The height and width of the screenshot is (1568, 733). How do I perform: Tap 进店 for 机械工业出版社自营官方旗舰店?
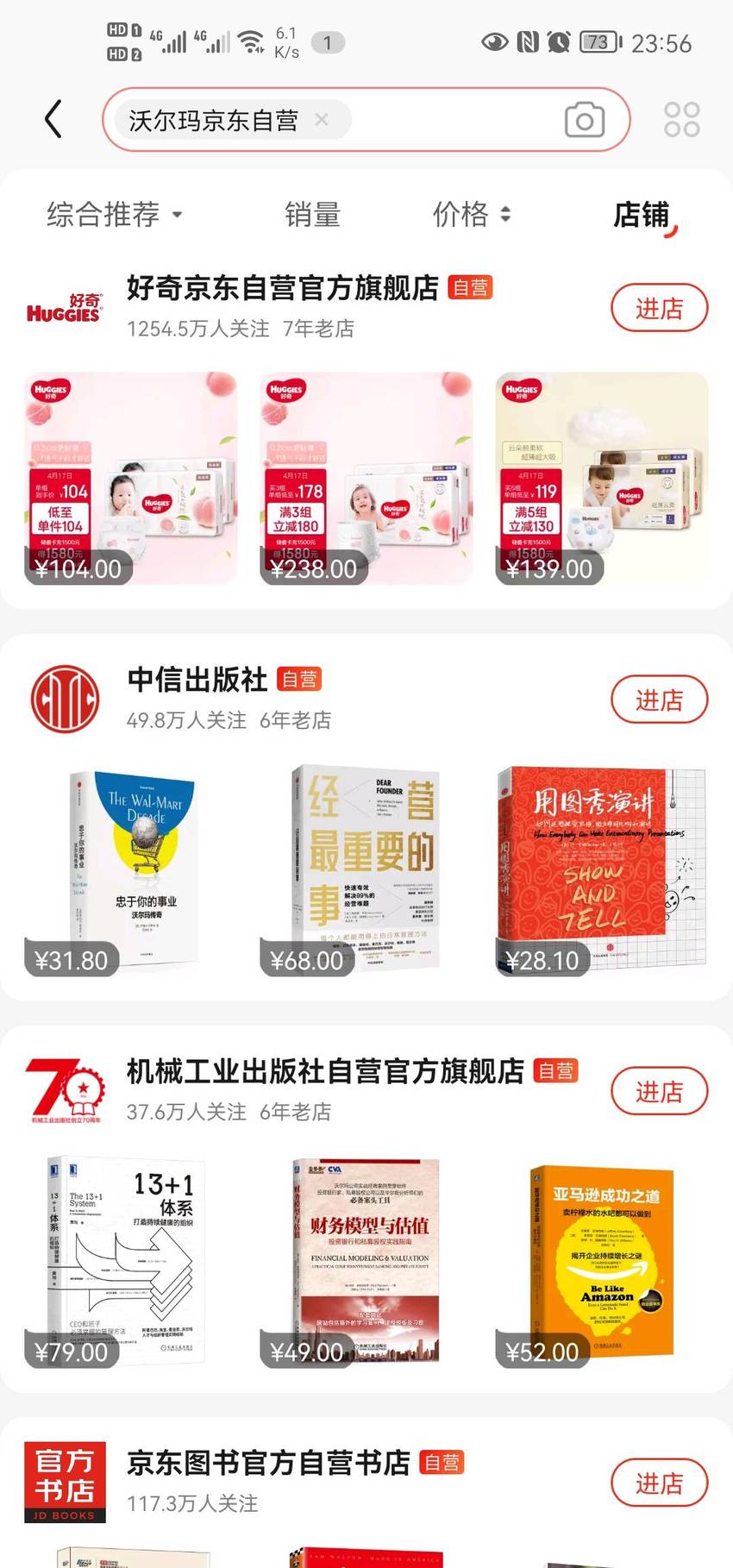coord(660,1091)
